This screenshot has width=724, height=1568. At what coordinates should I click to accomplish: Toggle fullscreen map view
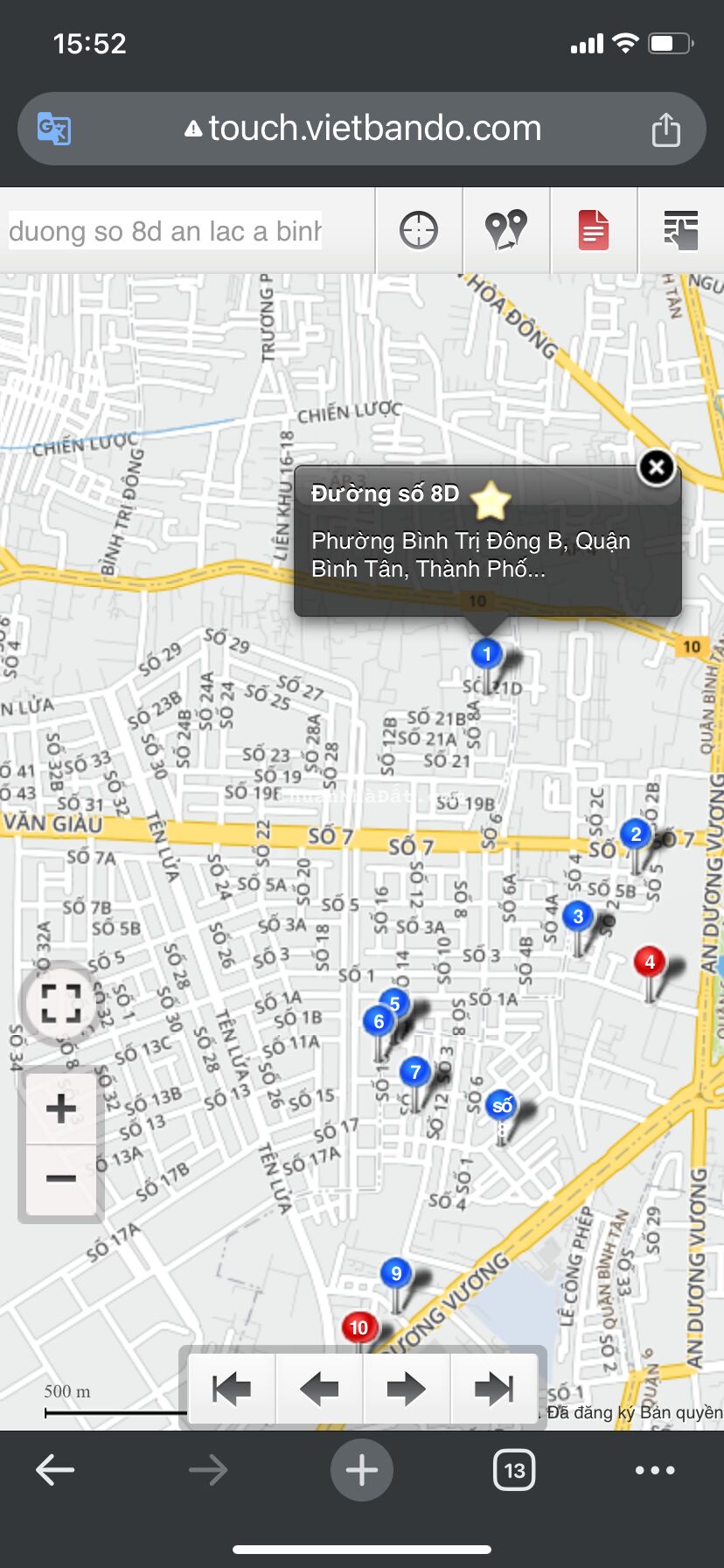[x=61, y=1003]
